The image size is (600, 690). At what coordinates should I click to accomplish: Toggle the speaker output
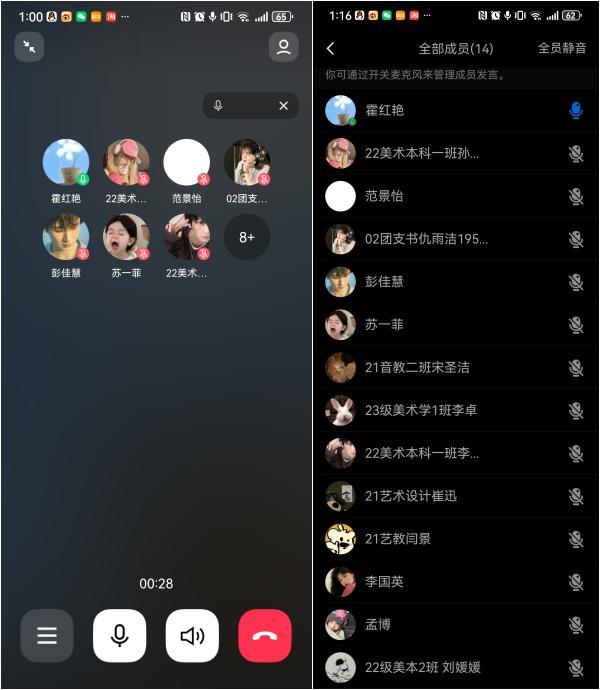point(192,636)
